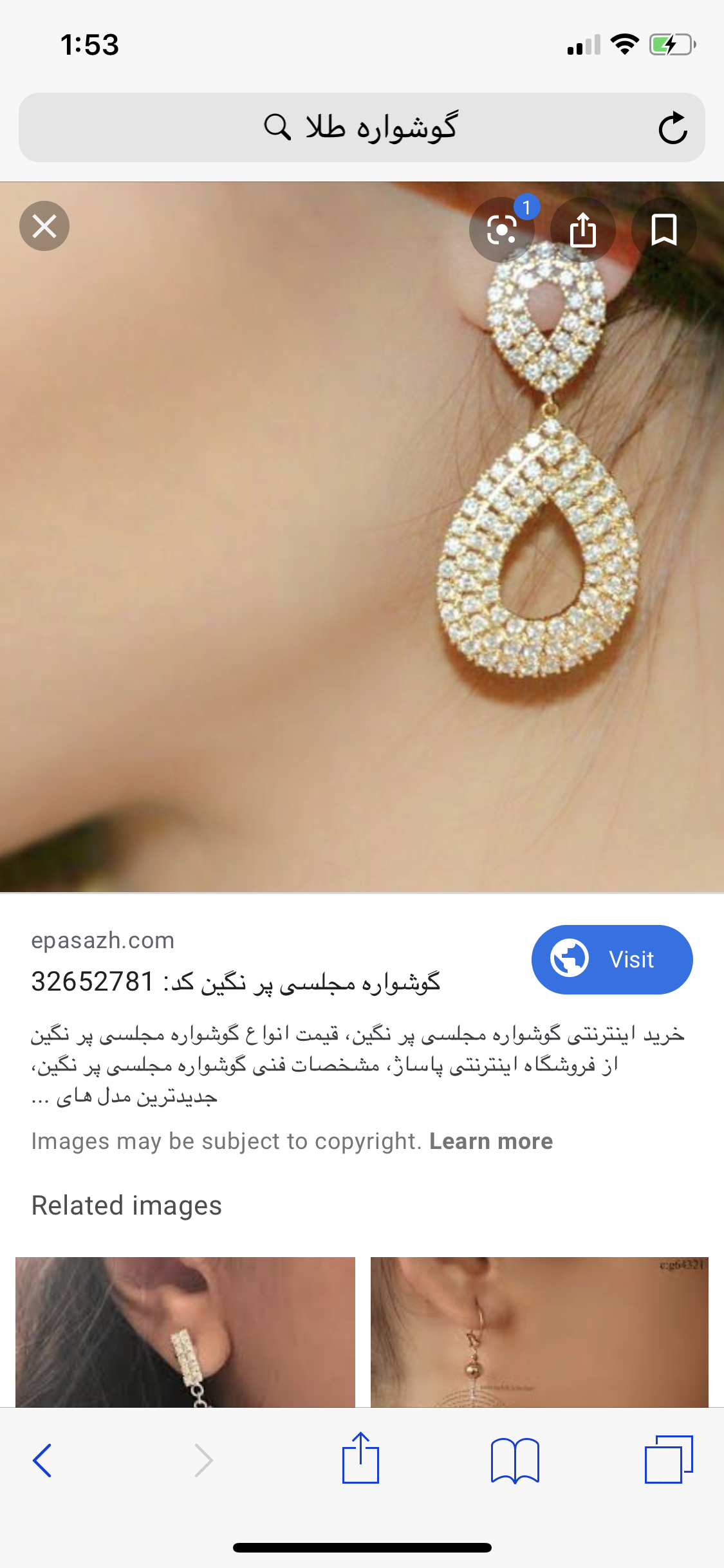Go back to the previous page
This screenshot has height=1568, width=724.
42,1460
